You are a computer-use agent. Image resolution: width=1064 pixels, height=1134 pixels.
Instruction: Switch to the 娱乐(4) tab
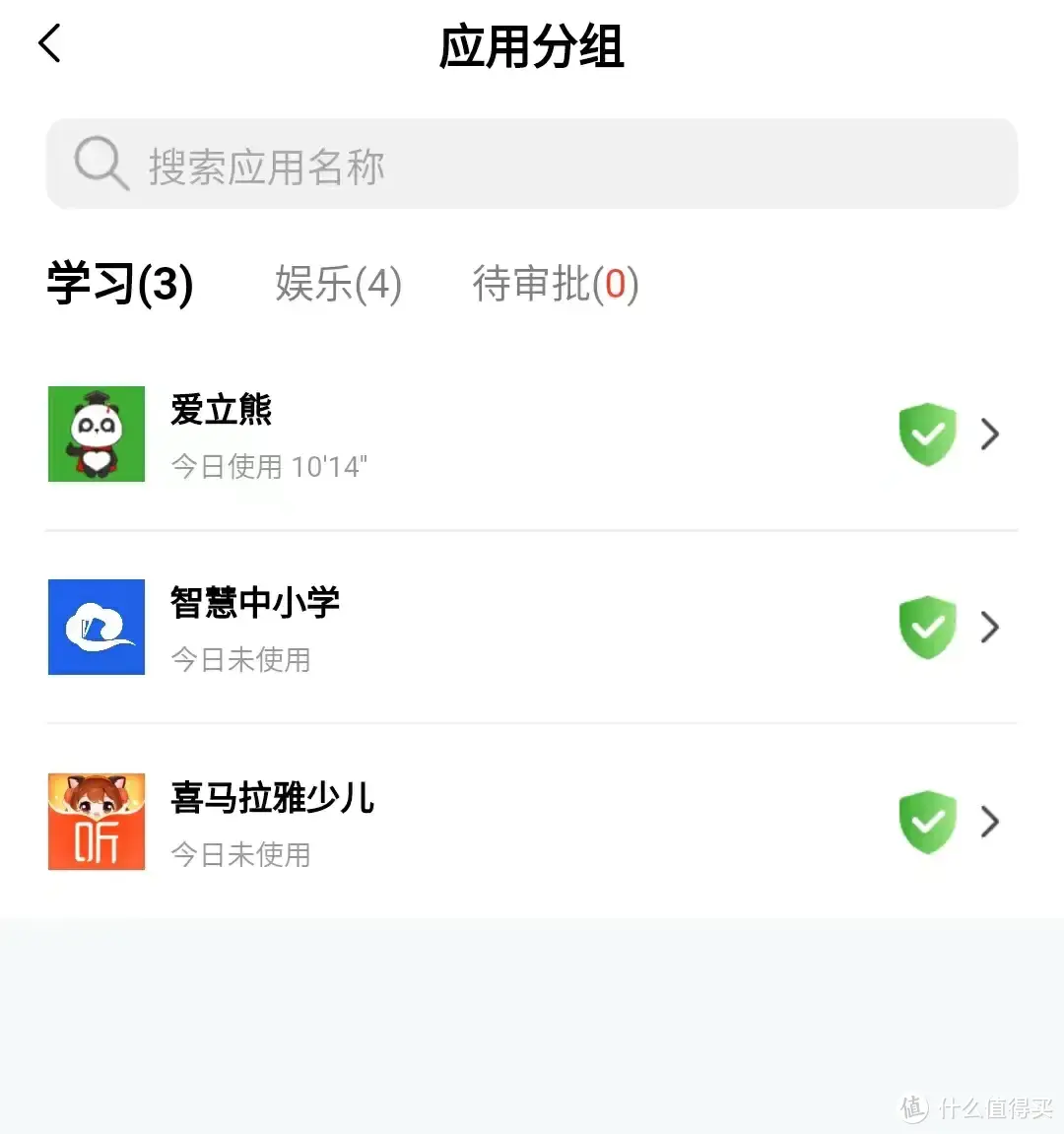click(339, 285)
